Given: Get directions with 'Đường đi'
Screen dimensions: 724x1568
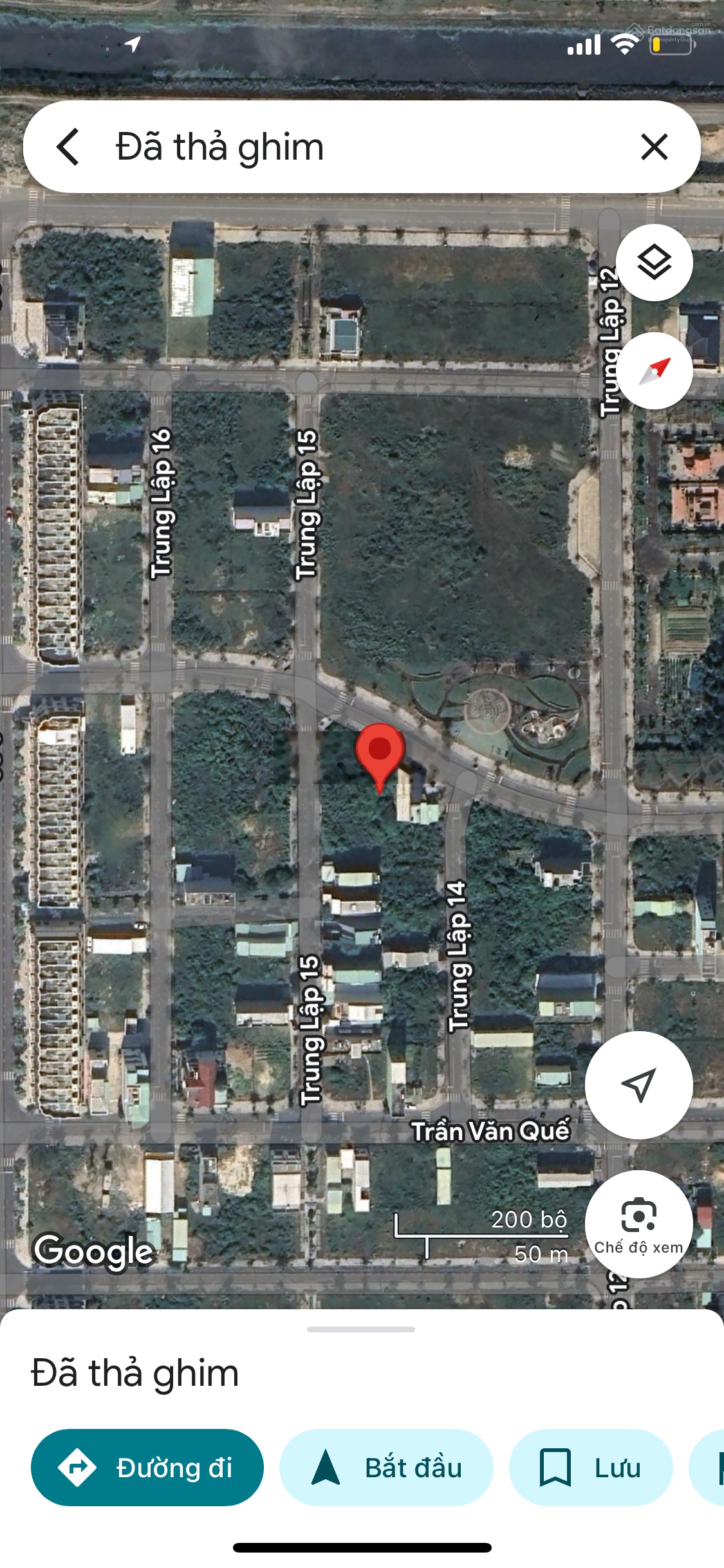Looking at the screenshot, I should click(147, 1468).
